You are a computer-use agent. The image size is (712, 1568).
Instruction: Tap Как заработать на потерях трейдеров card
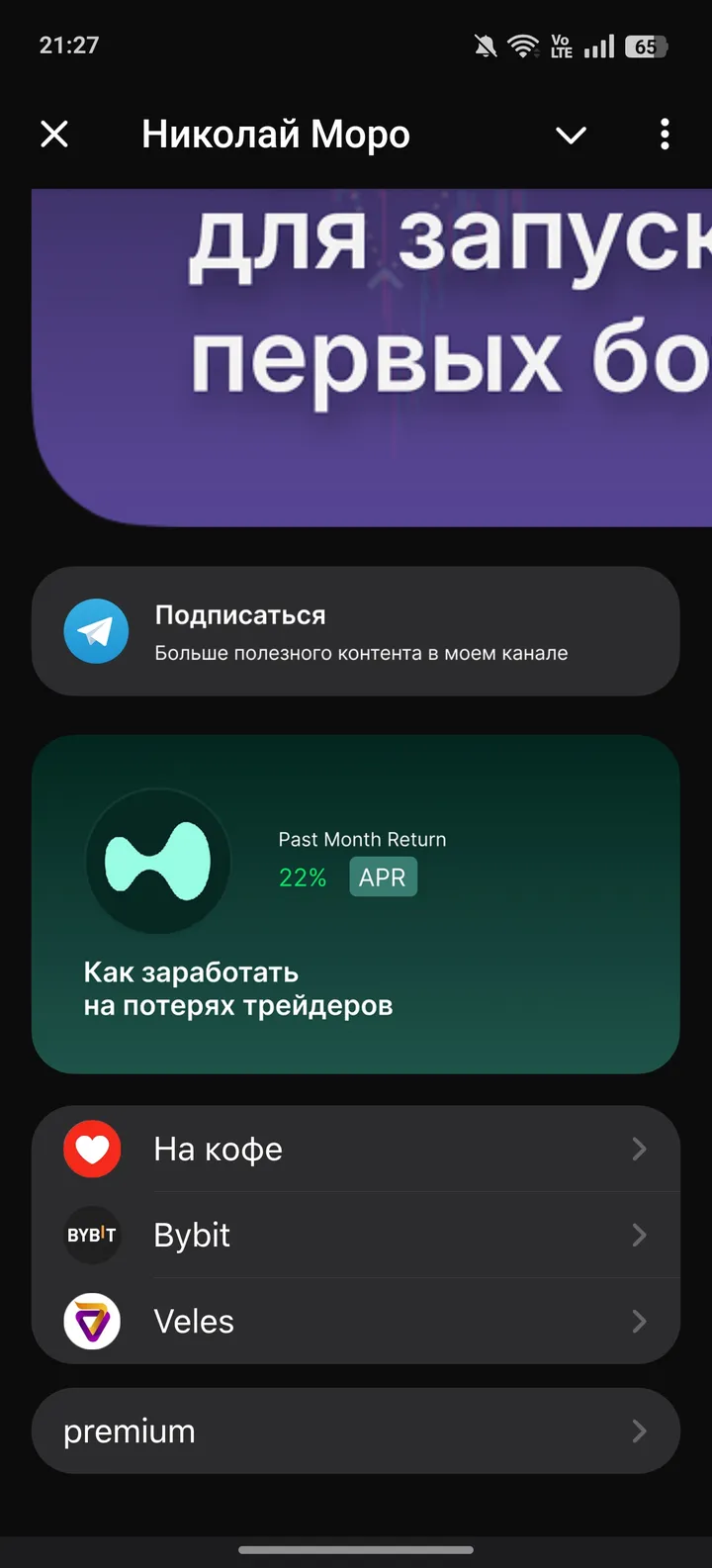click(356, 903)
